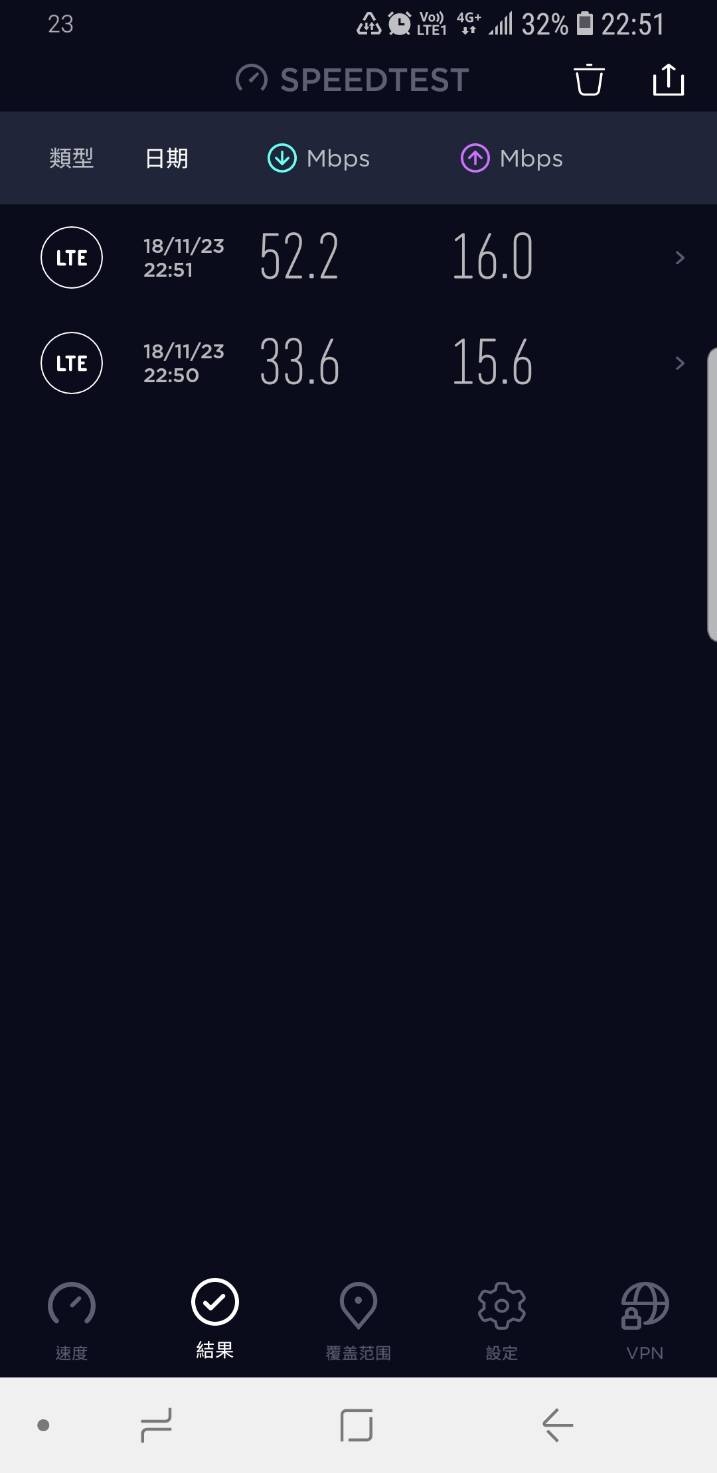
Task: Tap the system back button
Action: click(557, 1425)
